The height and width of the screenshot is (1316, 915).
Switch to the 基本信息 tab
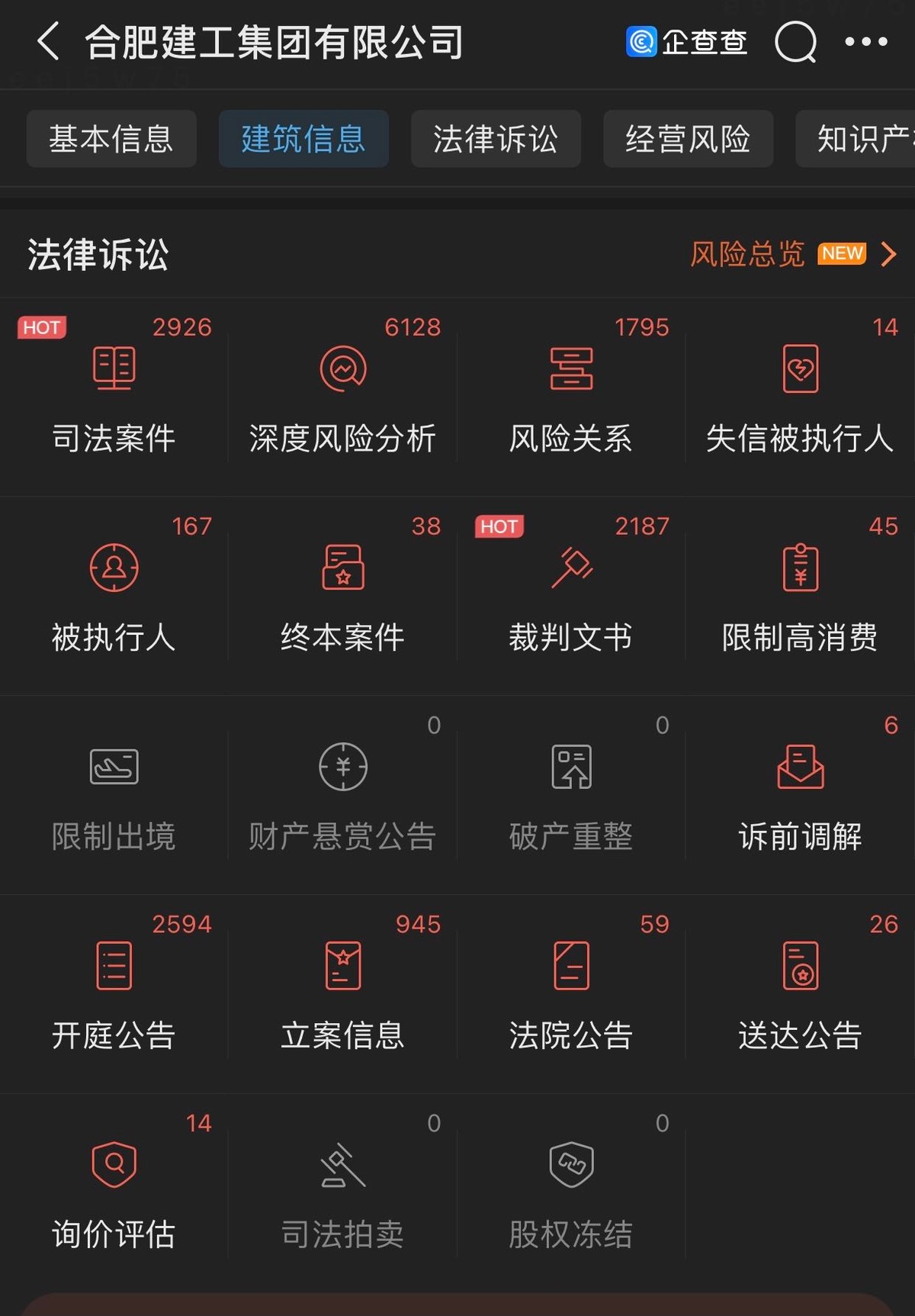coord(111,139)
